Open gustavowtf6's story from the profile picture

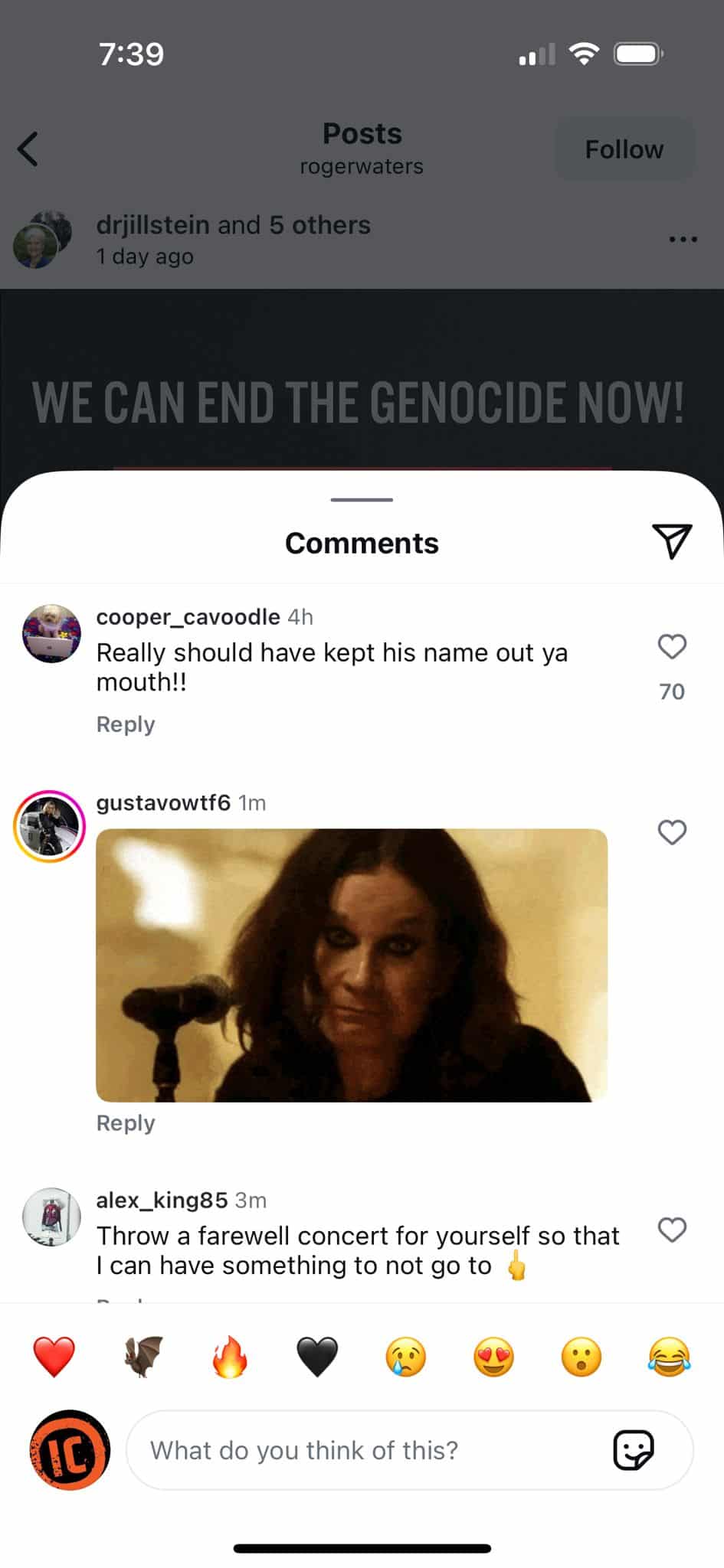click(x=50, y=827)
